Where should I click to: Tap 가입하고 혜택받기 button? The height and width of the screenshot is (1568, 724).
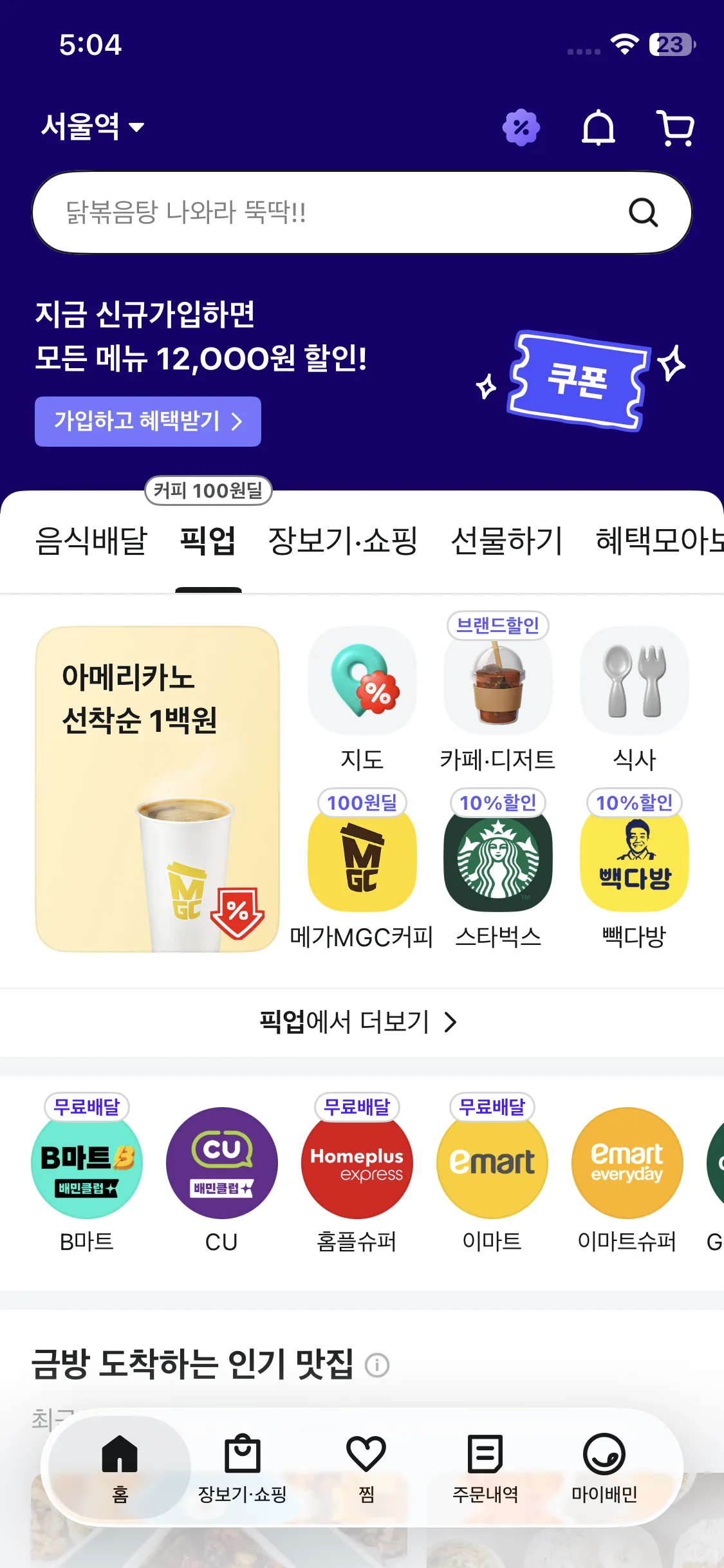(147, 422)
